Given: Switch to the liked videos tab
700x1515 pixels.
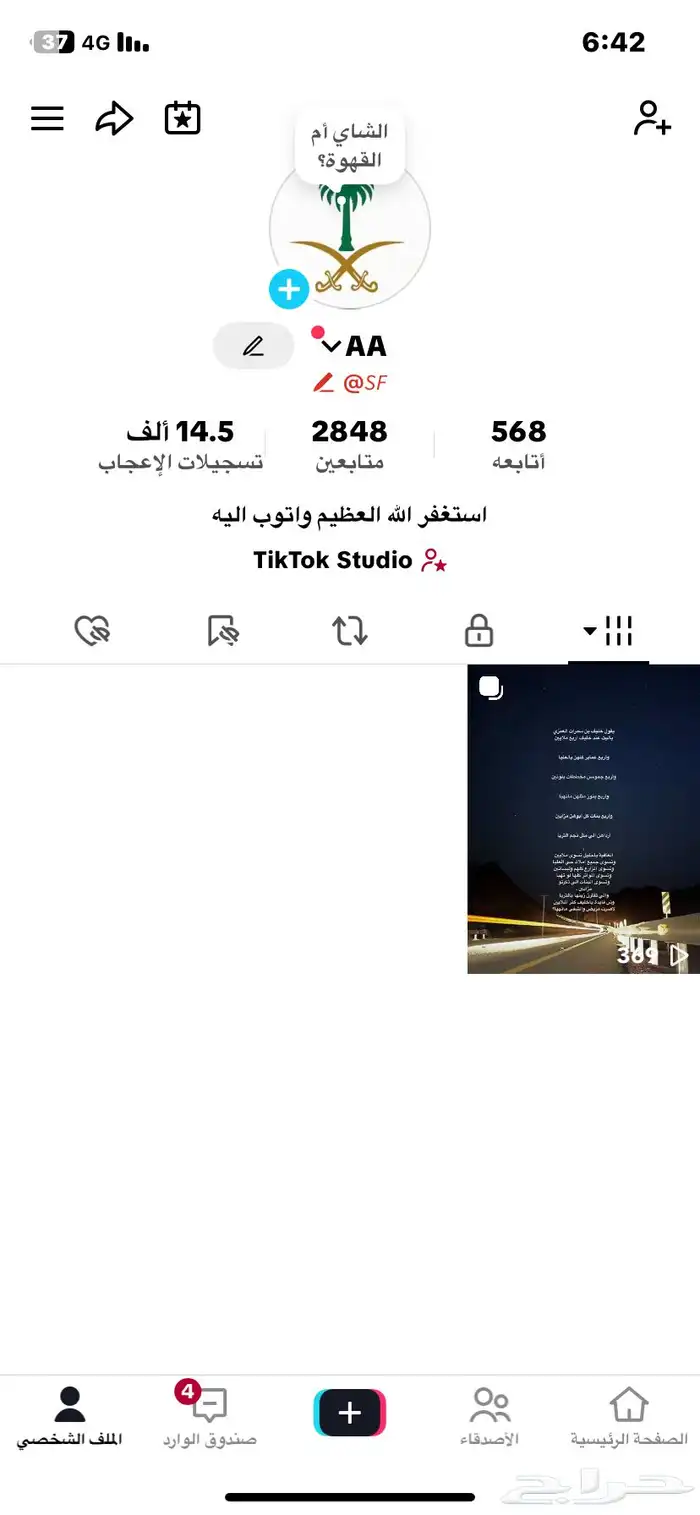Looking at the screenshot, I should click(92, 631).
